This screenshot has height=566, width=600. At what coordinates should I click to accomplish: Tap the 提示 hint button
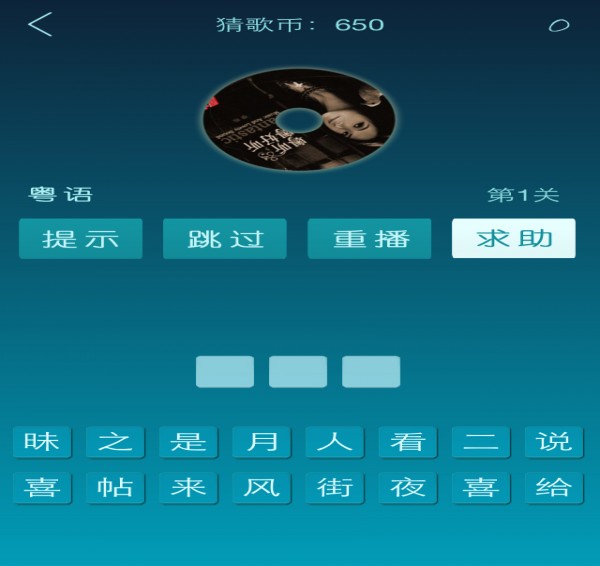click(x=81, y=239)
